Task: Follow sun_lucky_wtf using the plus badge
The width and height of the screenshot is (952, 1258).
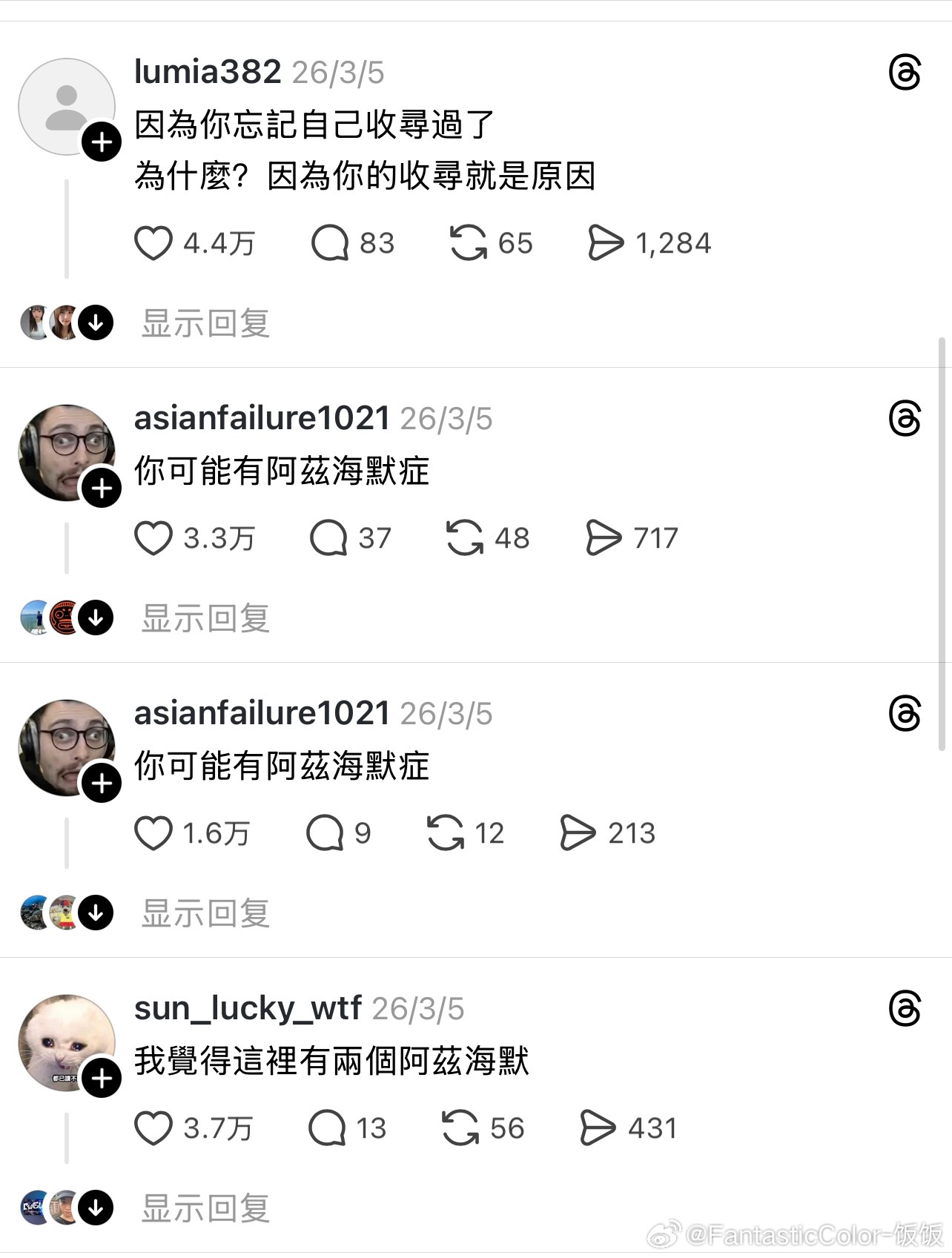Action: coord(101,1077)
